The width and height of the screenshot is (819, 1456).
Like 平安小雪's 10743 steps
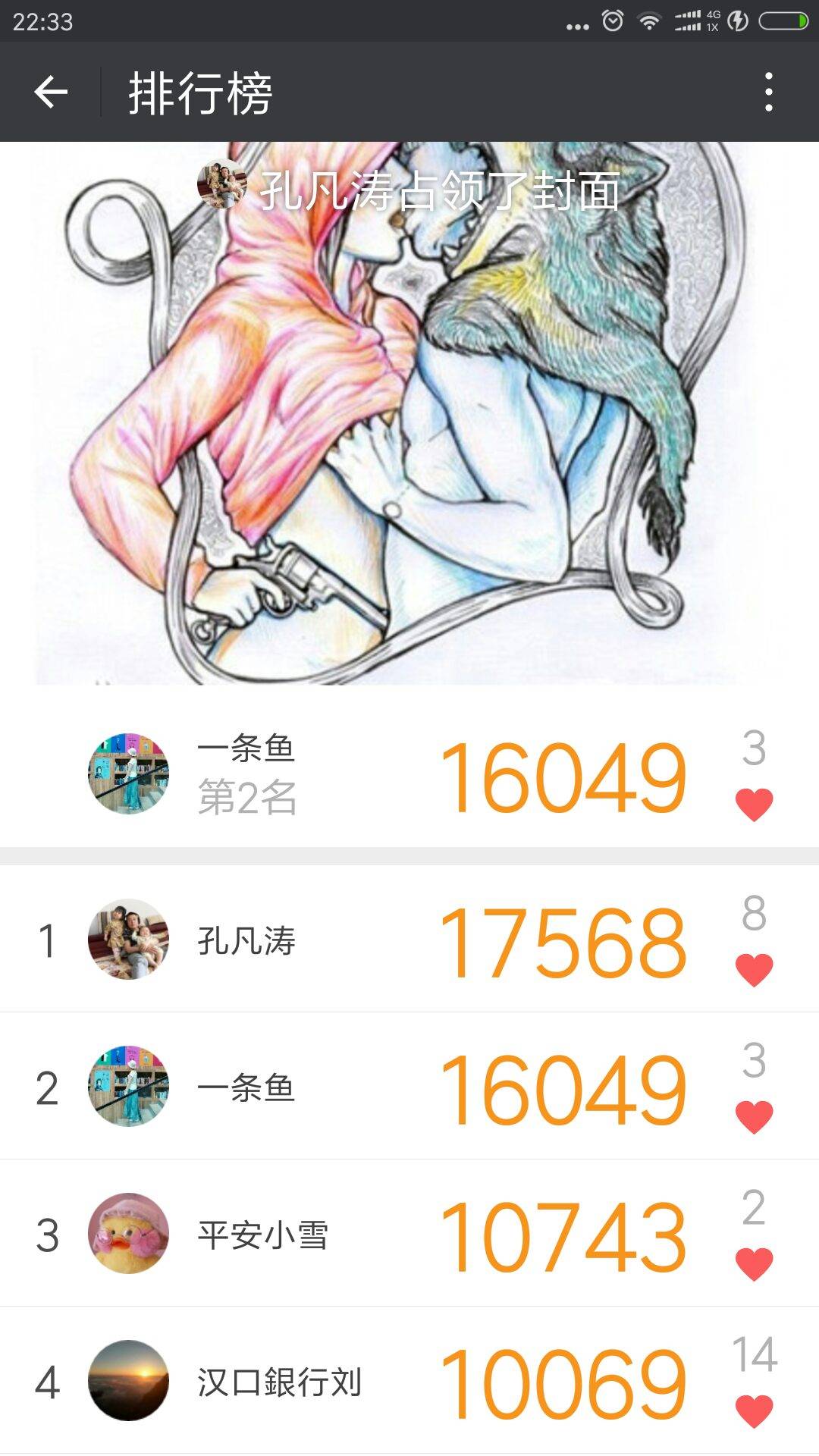click(x=754, y=1263)
